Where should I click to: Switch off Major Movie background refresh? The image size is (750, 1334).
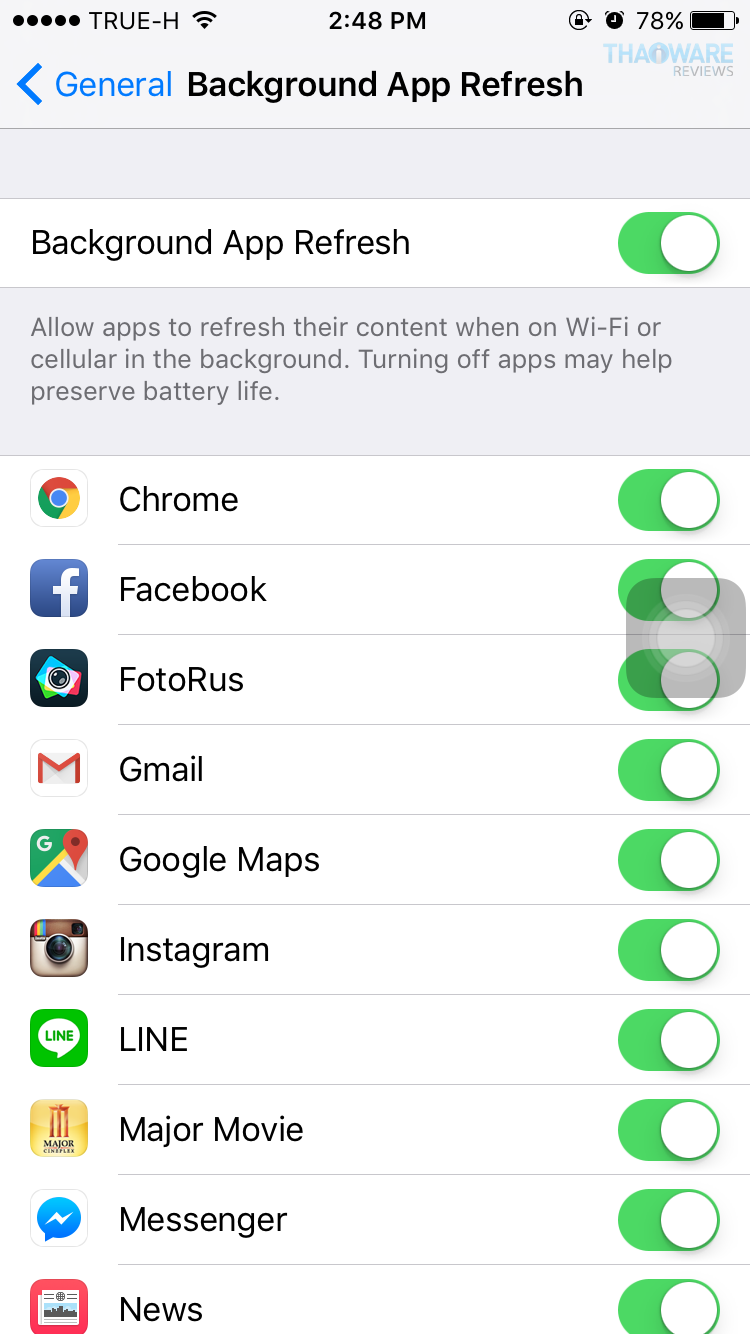point(668,1130)
